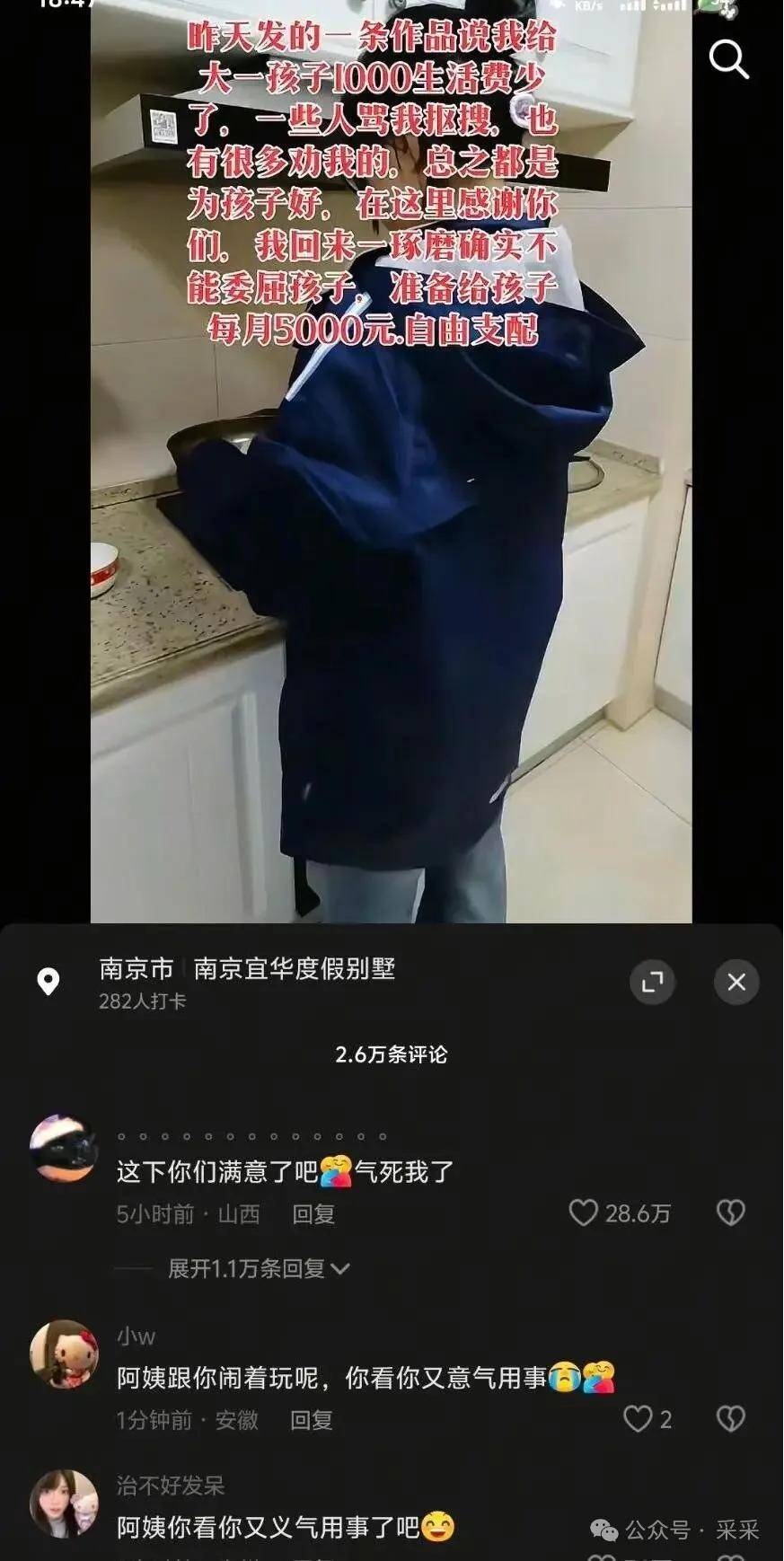Dislike 小w's comment
This screenshot has height=1561, width=784.
point(730,1419)
